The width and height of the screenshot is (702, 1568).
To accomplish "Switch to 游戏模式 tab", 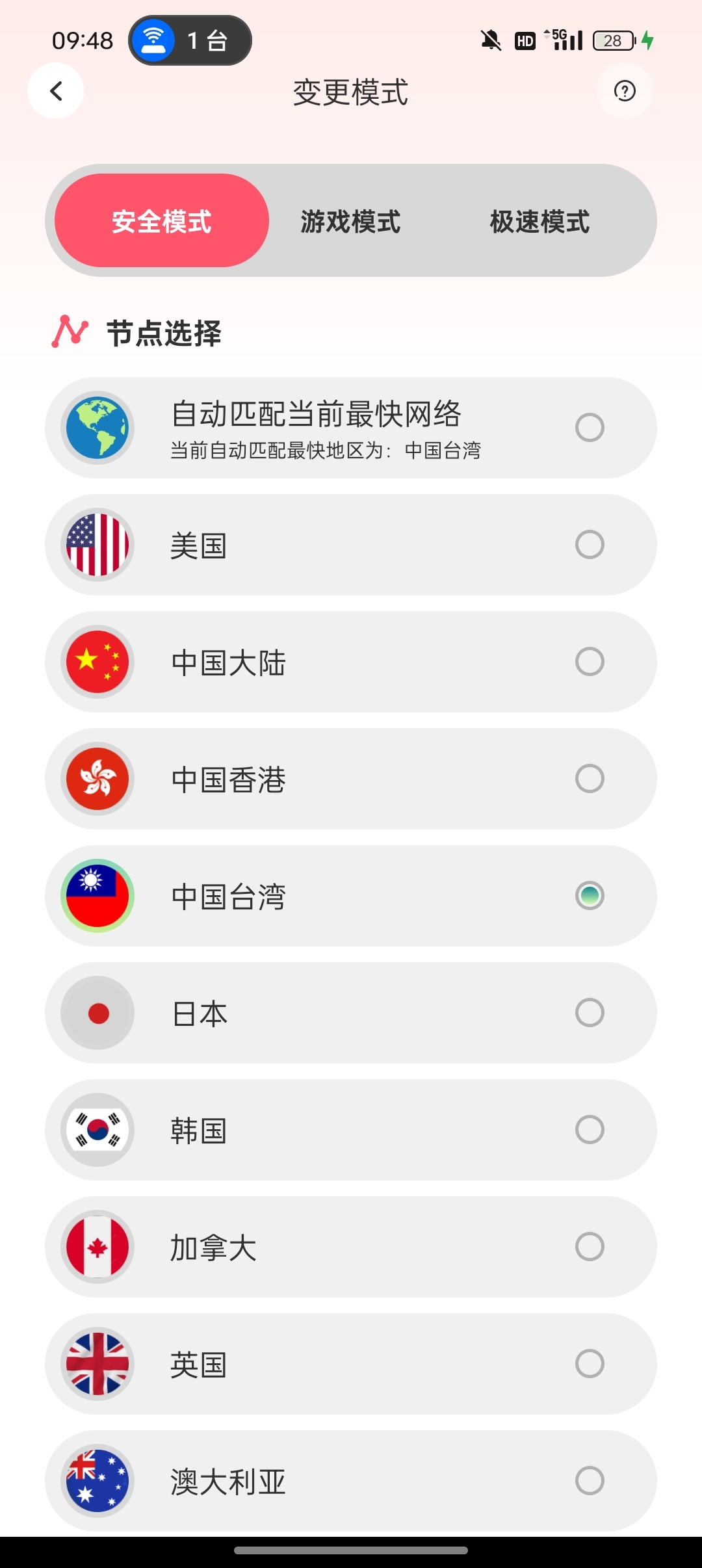I will (x=350, y=221).
